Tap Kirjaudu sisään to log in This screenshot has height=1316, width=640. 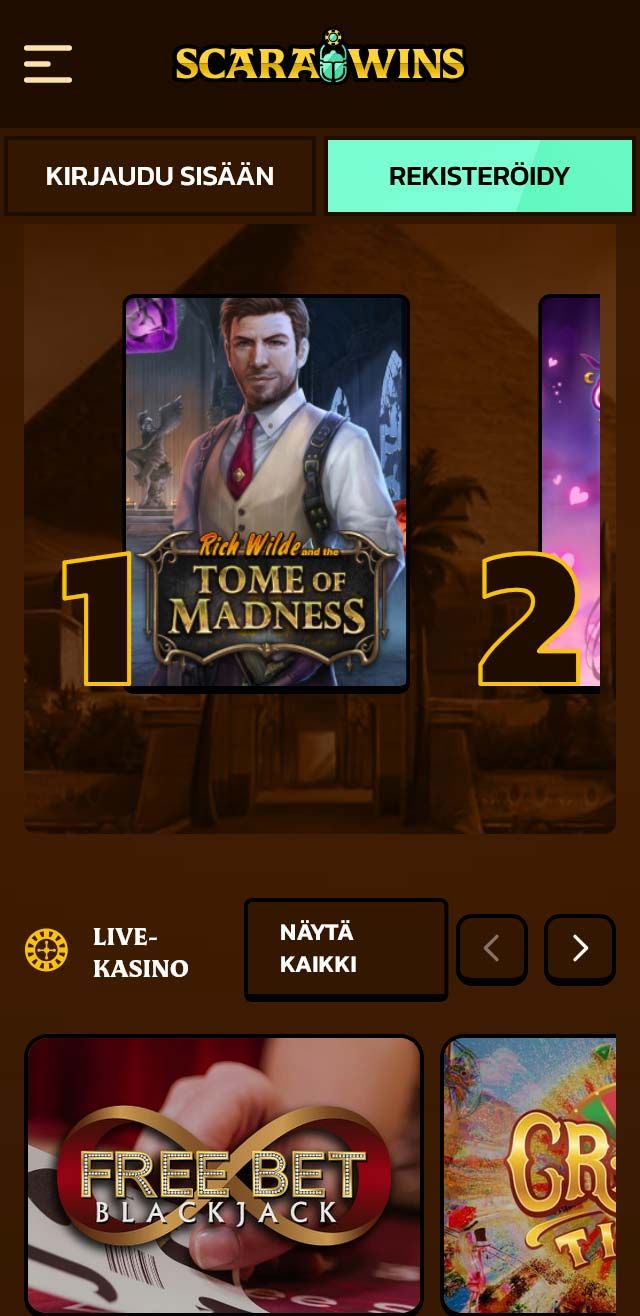[x=160, y=176]
